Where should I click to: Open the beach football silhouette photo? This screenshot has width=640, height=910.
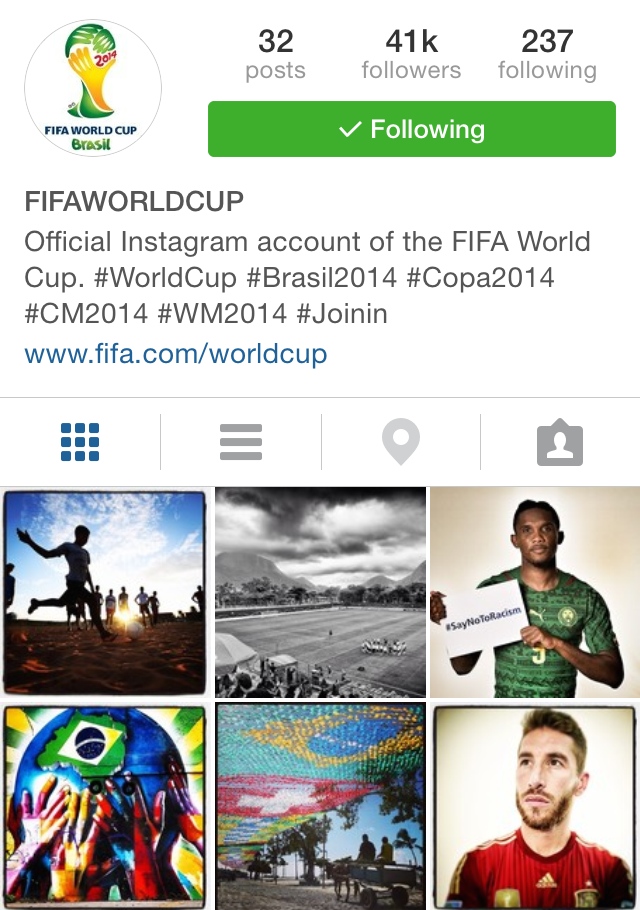[104, 592]
